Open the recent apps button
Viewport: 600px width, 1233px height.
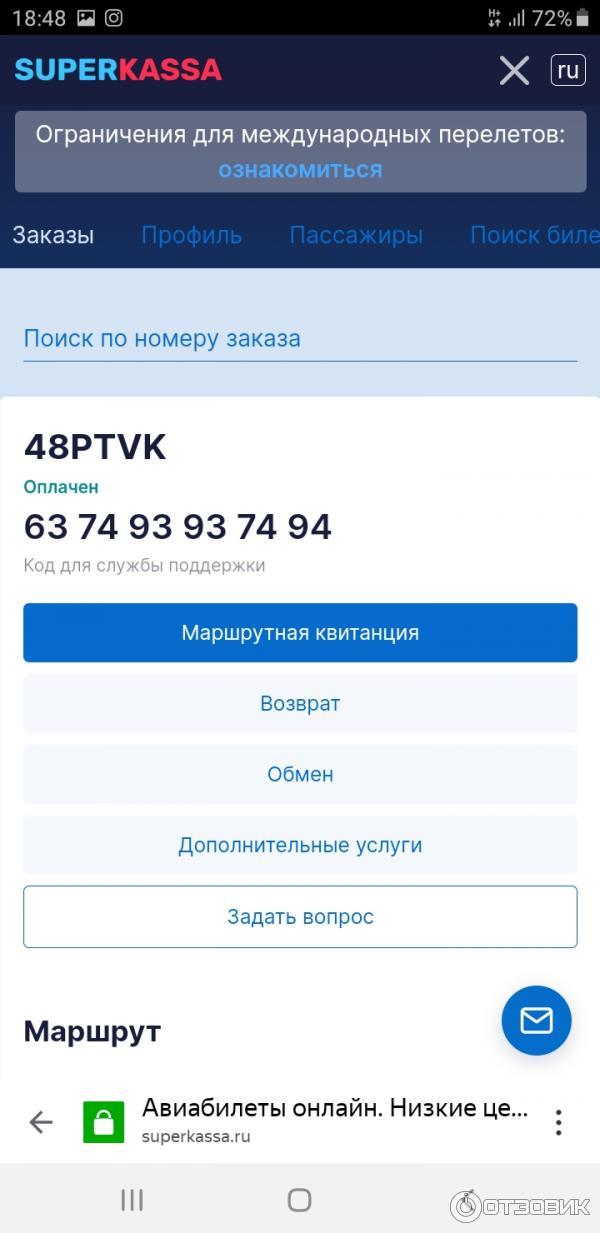tap(132, 1200)
